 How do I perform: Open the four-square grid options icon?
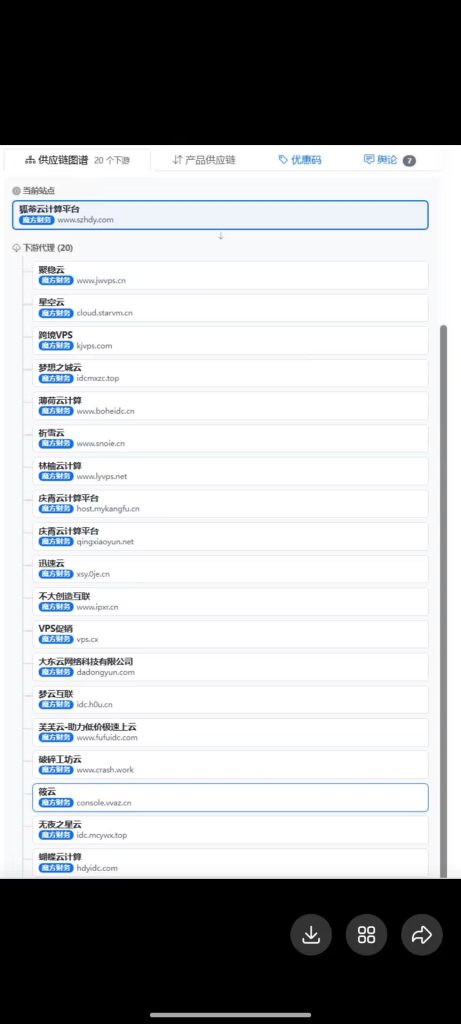tap(366, 935)
